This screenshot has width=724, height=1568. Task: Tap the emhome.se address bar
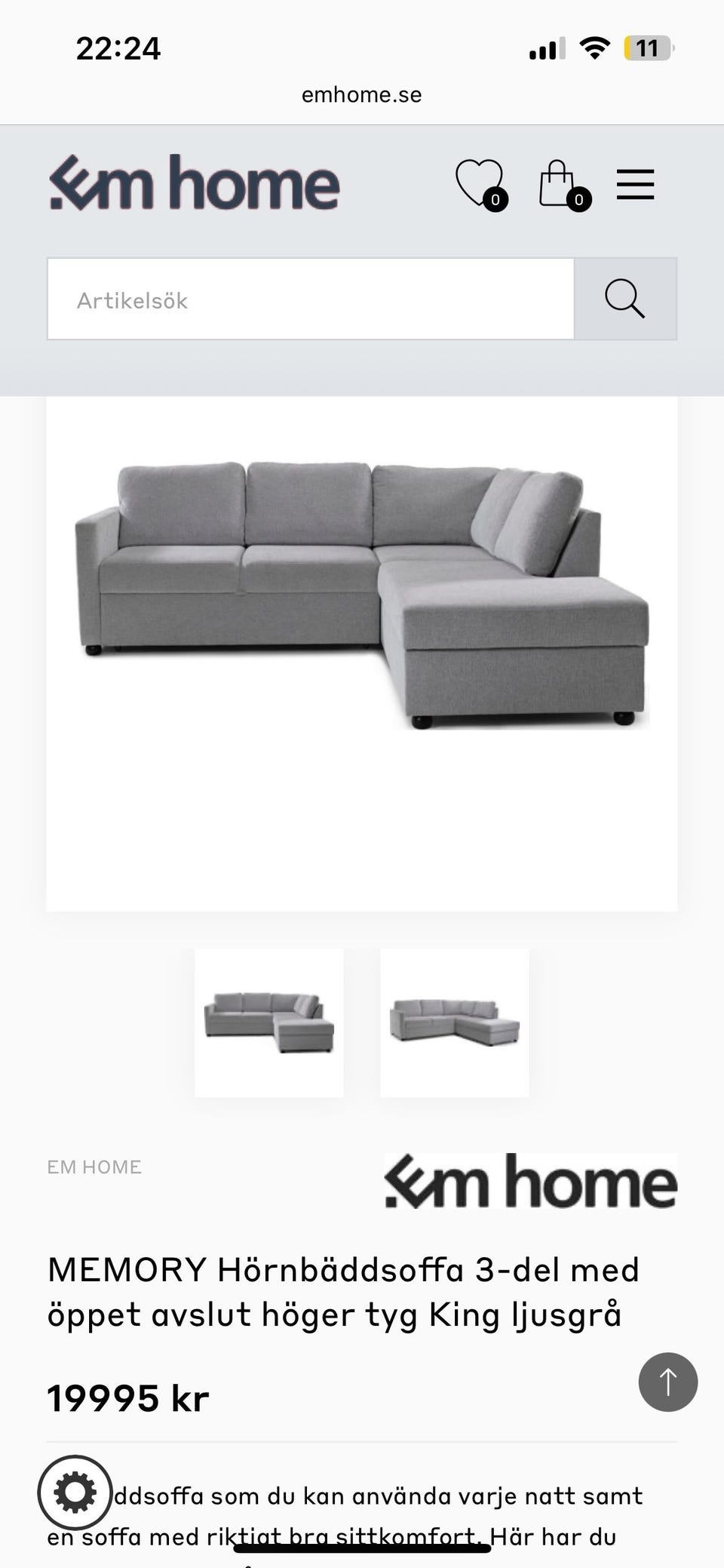click(x=361, y=94)
